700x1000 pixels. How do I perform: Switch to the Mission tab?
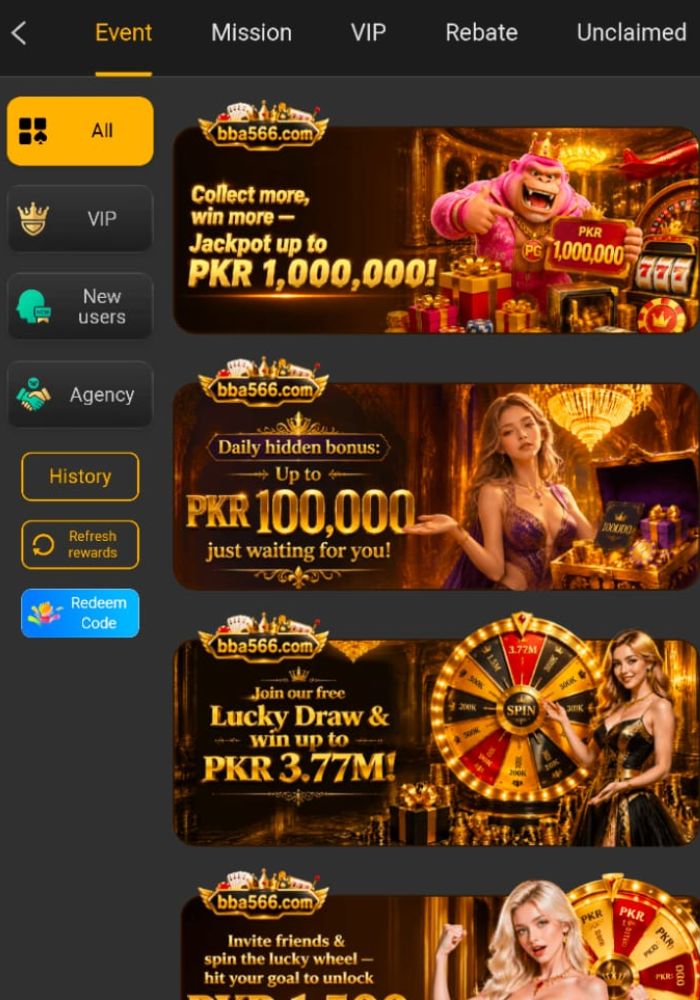[x=251, y=33]
